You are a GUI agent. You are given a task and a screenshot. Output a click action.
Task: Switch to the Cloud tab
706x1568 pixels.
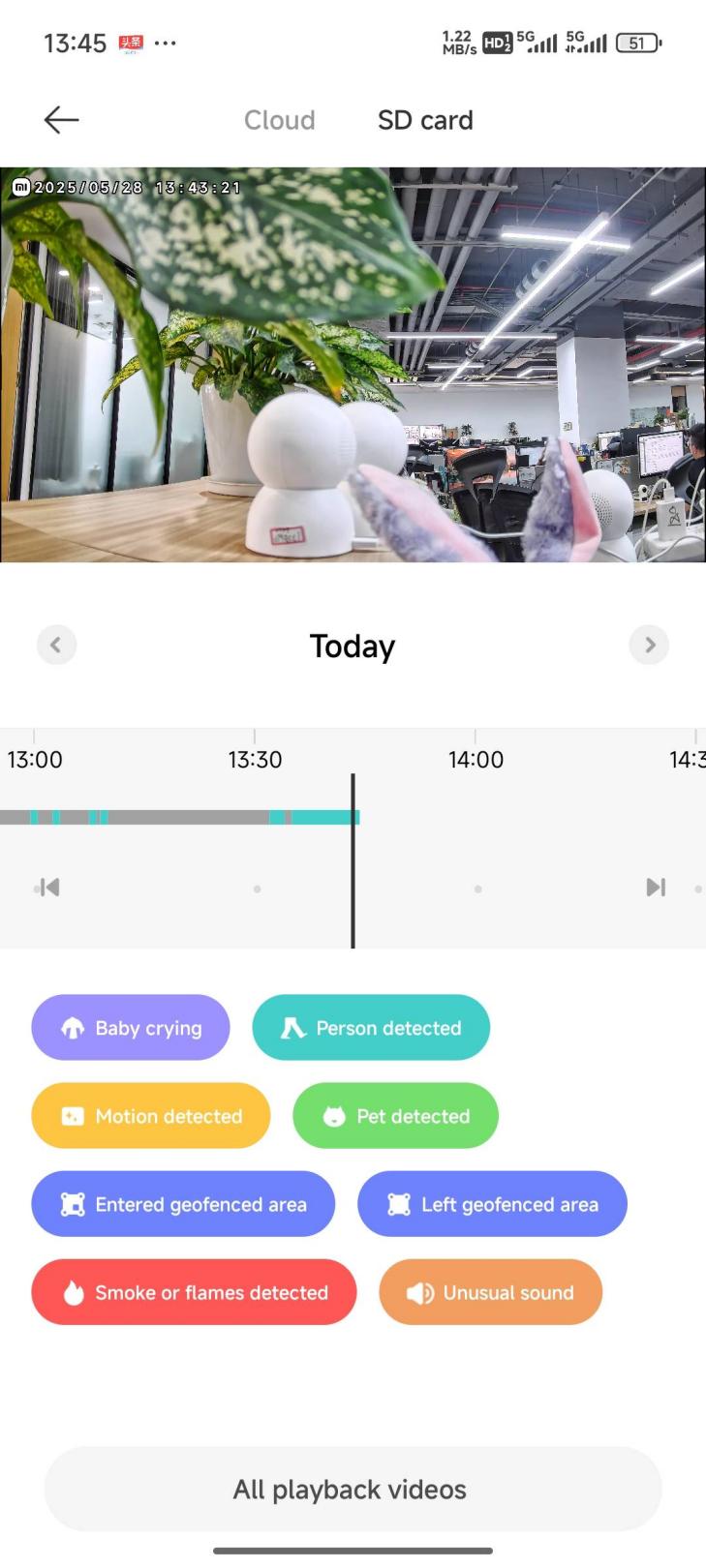pyautogui.click(x=279, y=120)
